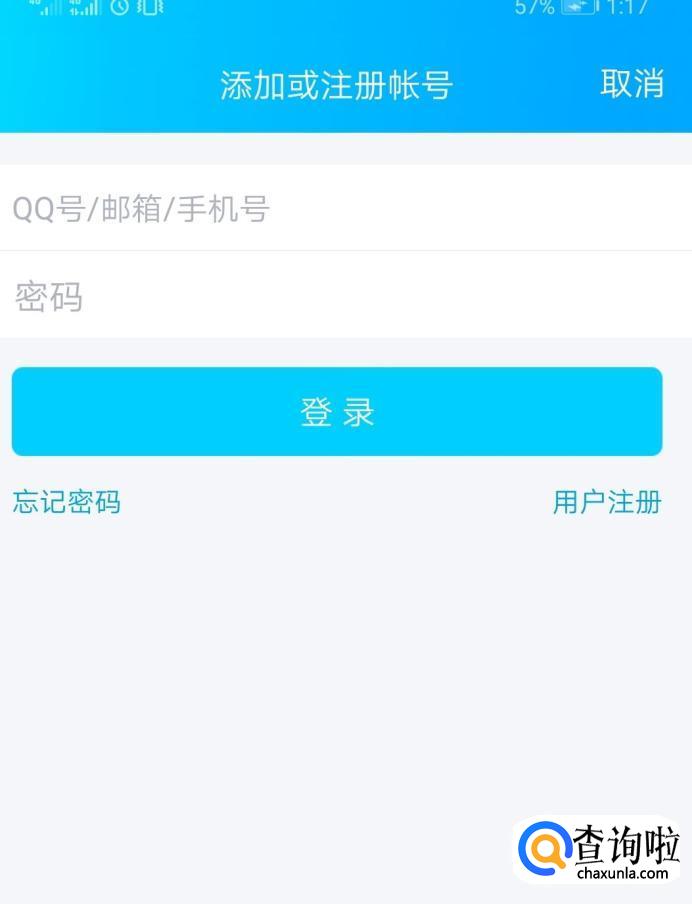Tap the 登录 login button
692x904 pixels.
tap(337, 412)
